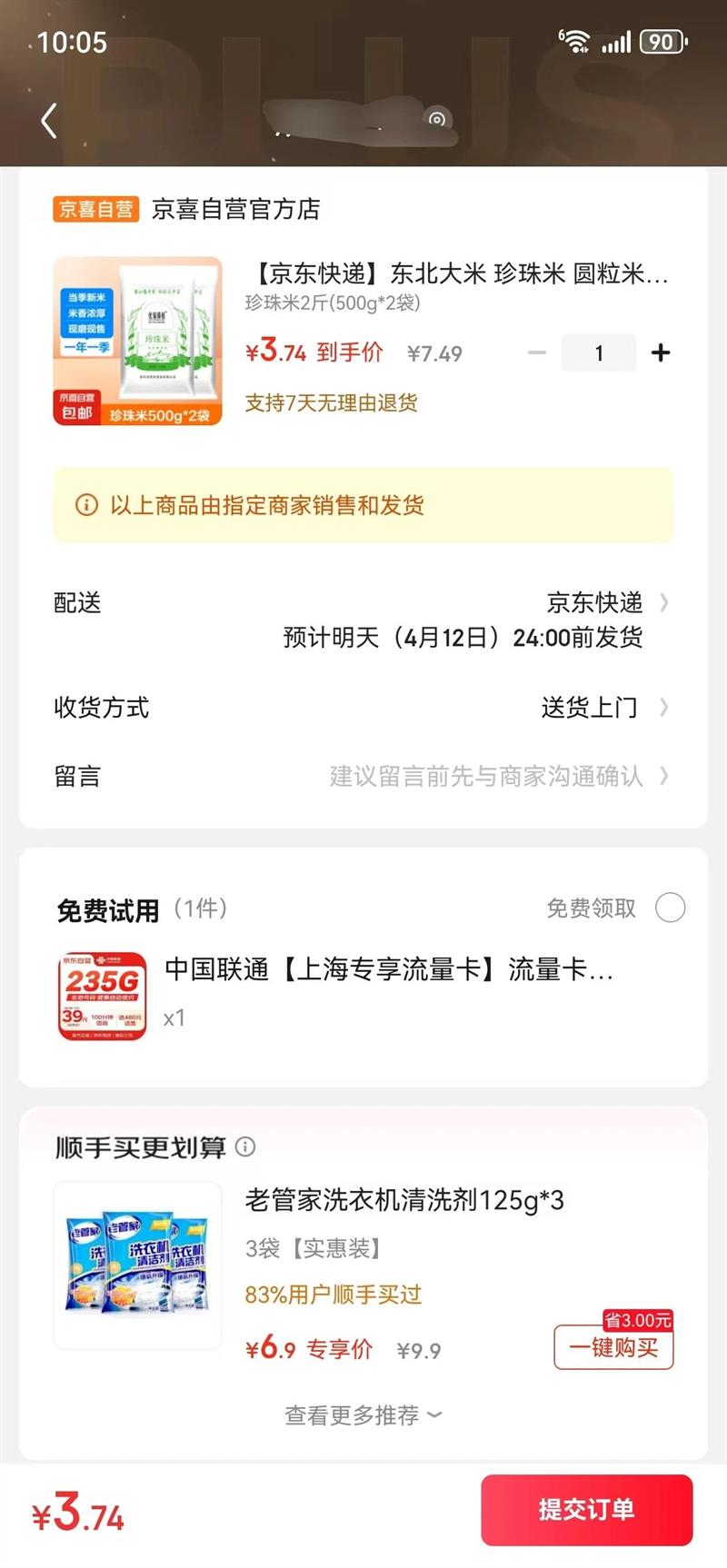Show info about 顺手买更划算
Viewport: 727px width, 1568px height.
[245, 1147]
